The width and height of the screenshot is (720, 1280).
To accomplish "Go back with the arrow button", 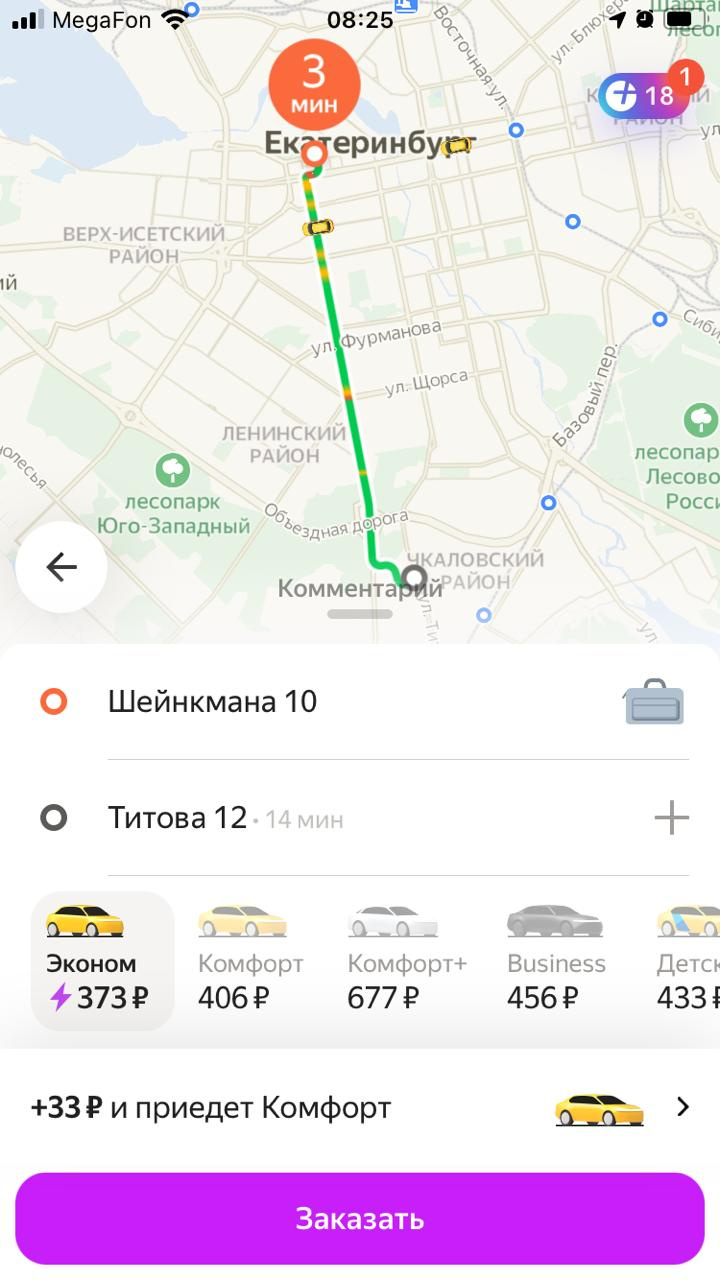I will [61, 567].
